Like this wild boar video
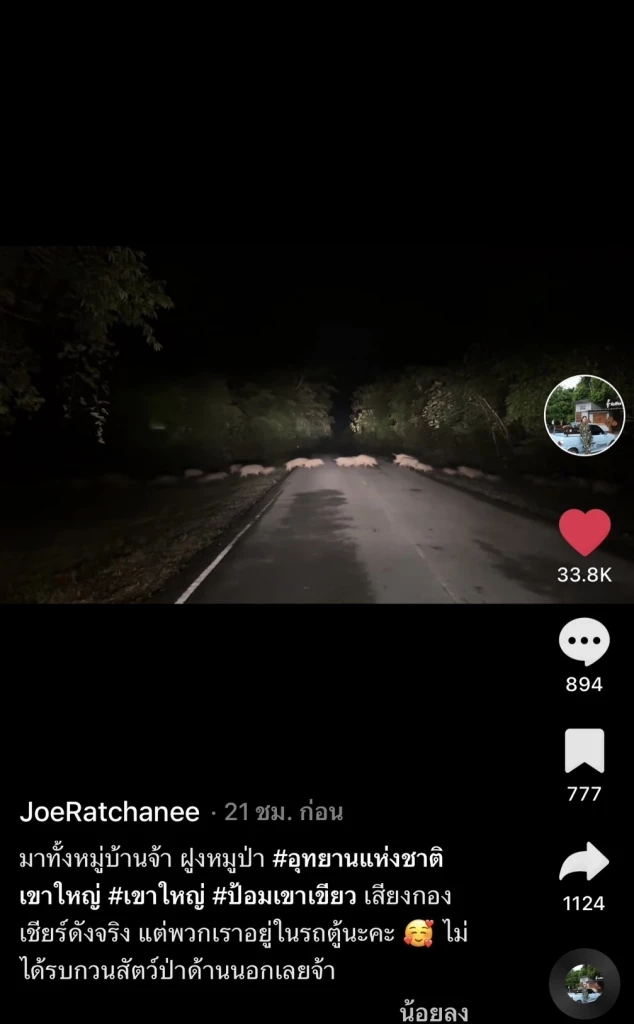 pyautogui.click(x=584, y=533)
